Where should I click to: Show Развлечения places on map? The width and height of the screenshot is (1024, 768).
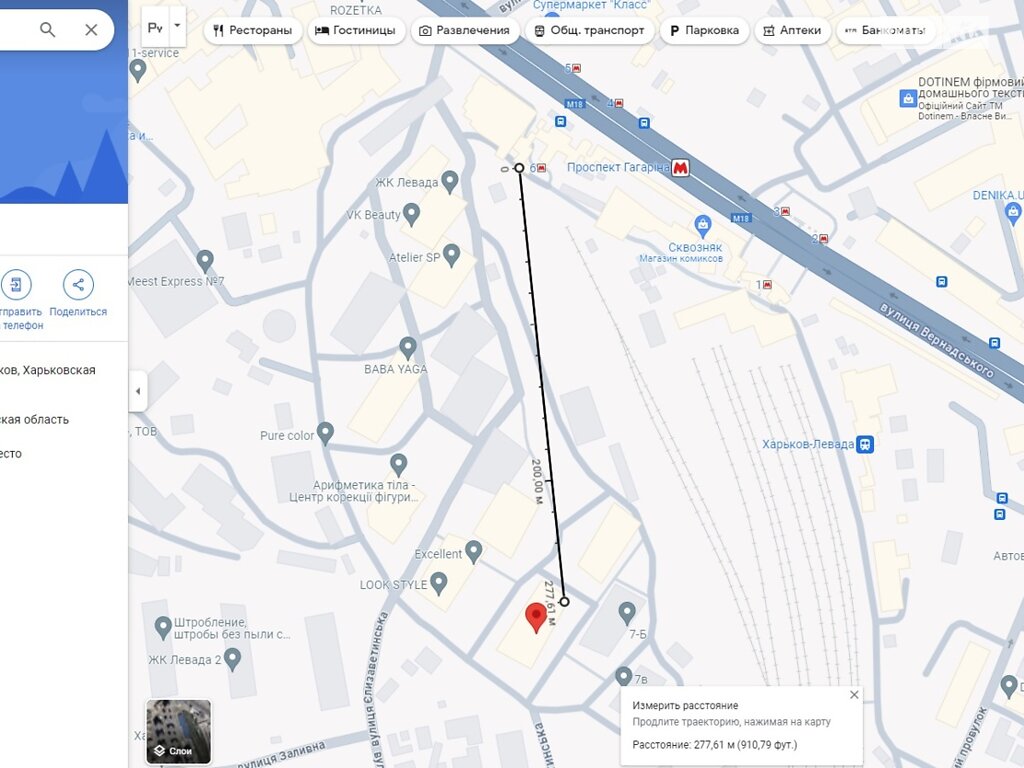click(x=465, y=30)
